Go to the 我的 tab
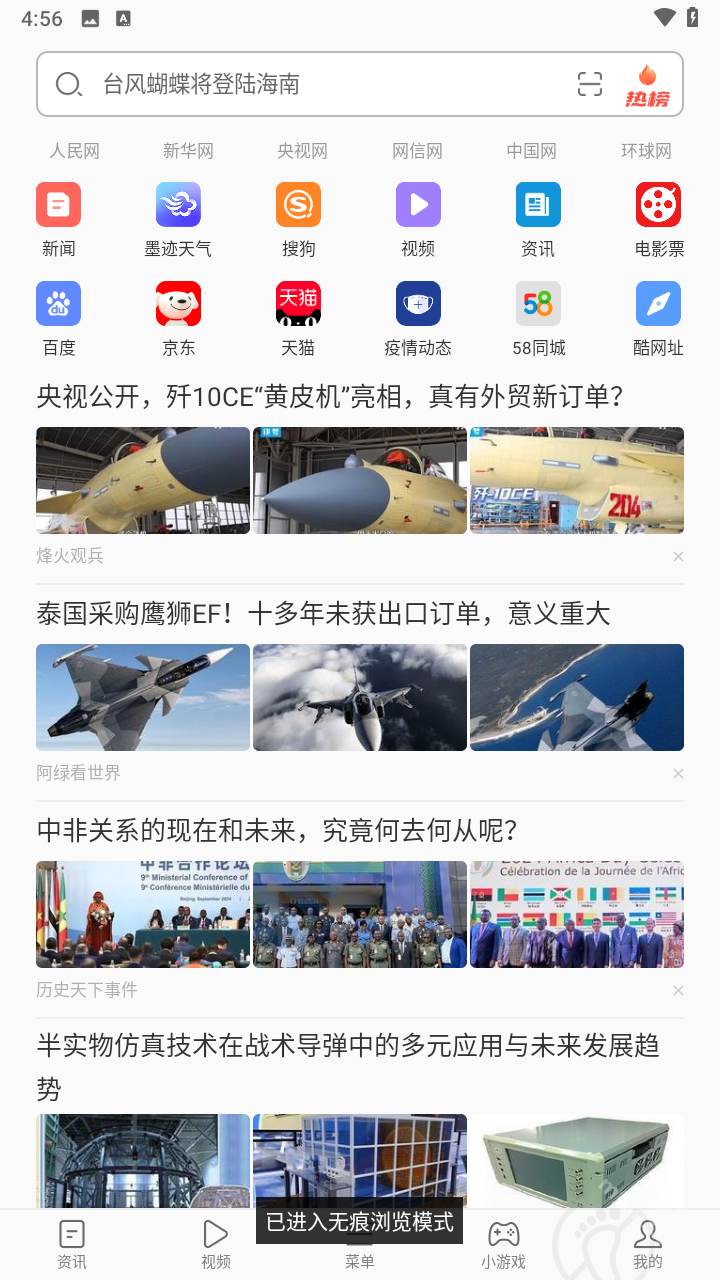720x1280 pixels. (647, 1244)
